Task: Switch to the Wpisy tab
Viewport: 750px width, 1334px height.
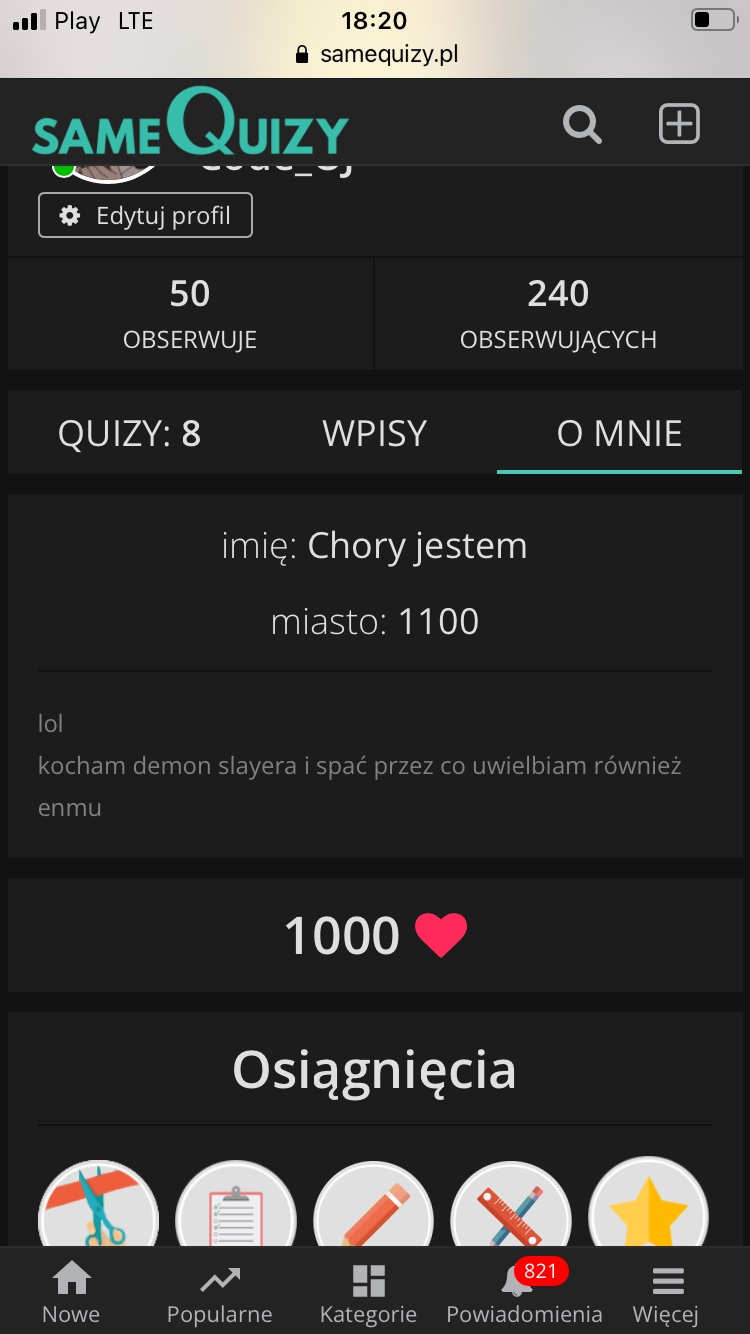Action: coord(375,433)
